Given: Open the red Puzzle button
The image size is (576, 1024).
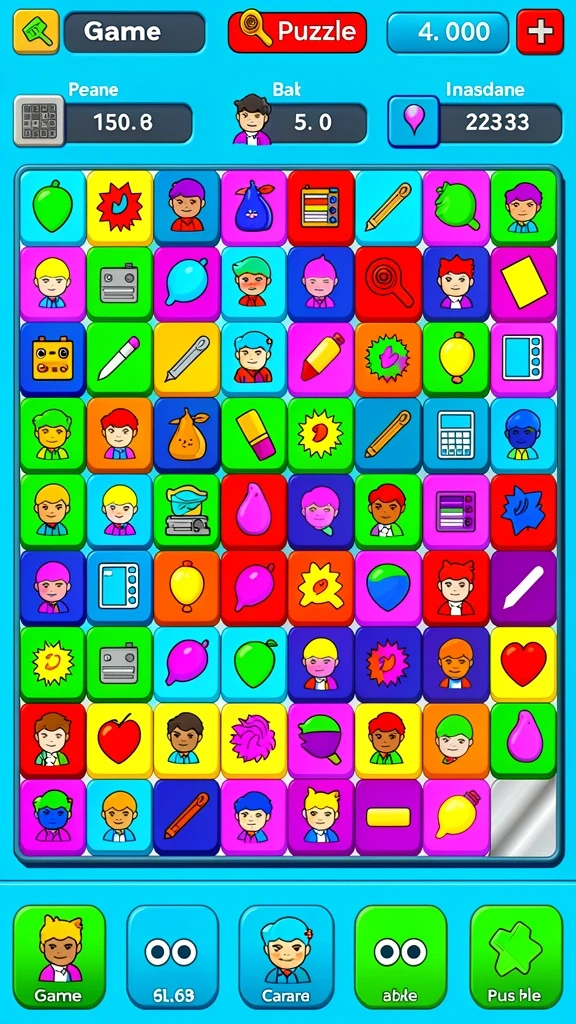Looking at the screenshot, I should point(297,31).
